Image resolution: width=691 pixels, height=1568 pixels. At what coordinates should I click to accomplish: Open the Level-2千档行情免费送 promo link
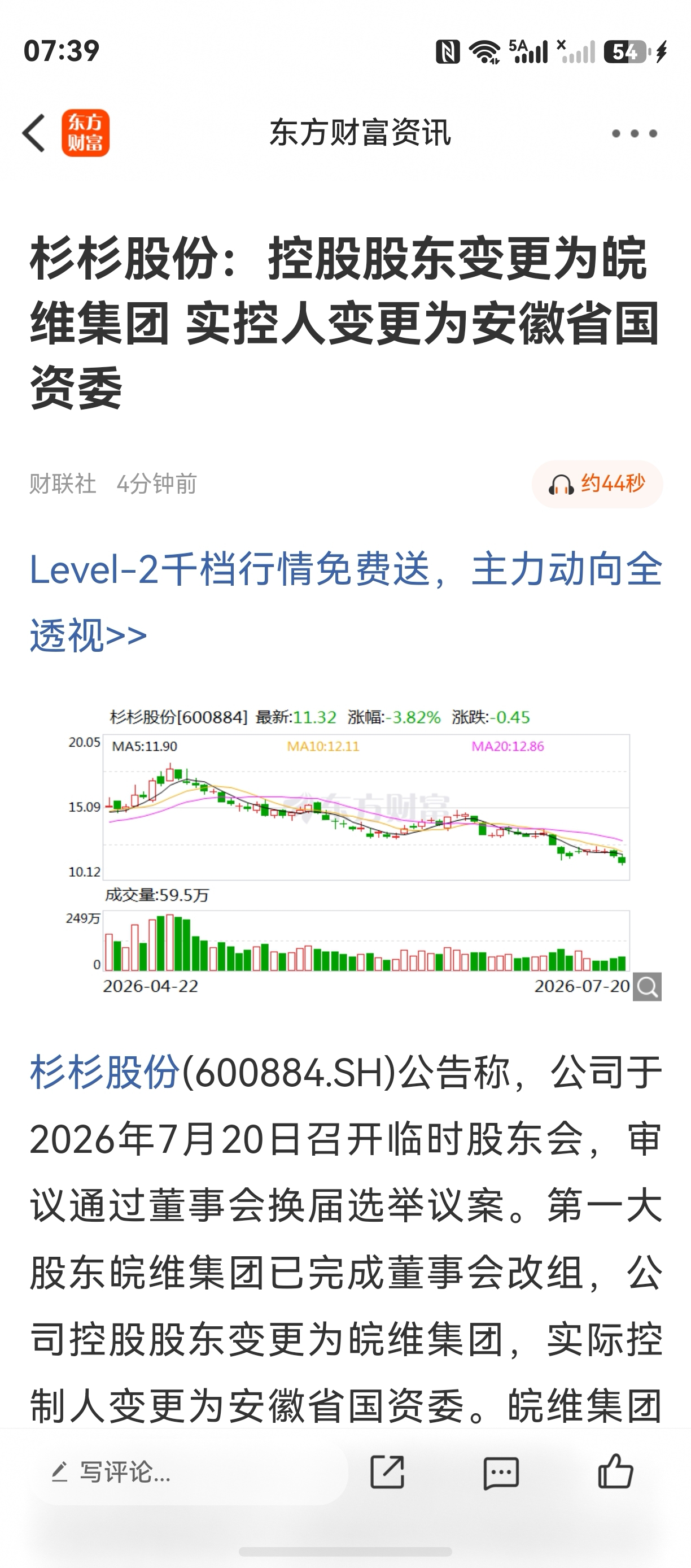pos(345,602)
